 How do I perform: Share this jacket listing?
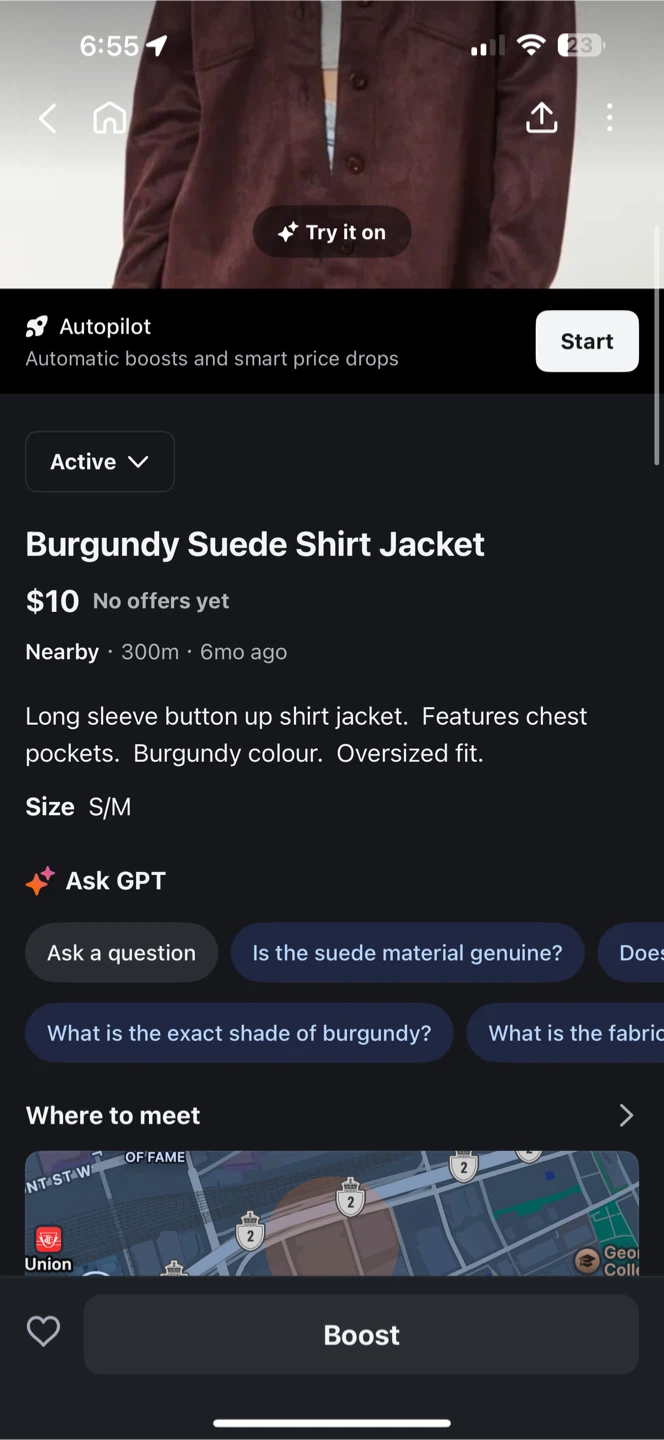coord(541,117)
